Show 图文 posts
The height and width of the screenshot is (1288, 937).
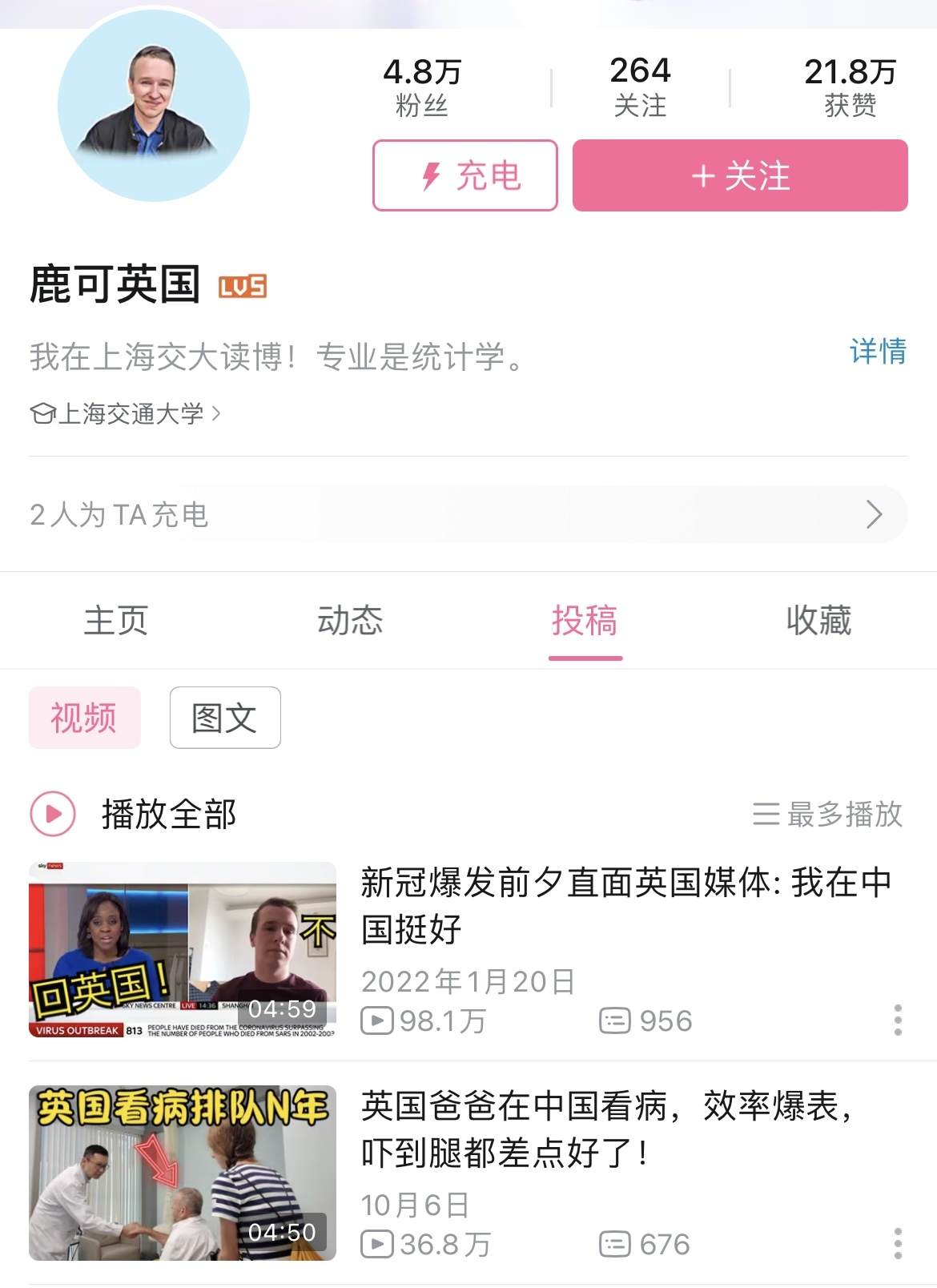[224, 718]
